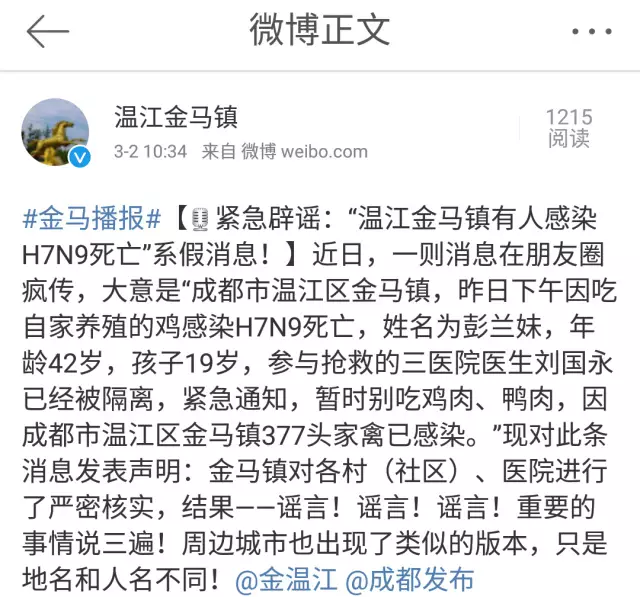The image size is (640, 597).
Task: Open the three-dot overflow menu
Action: (x=591, y=32)
